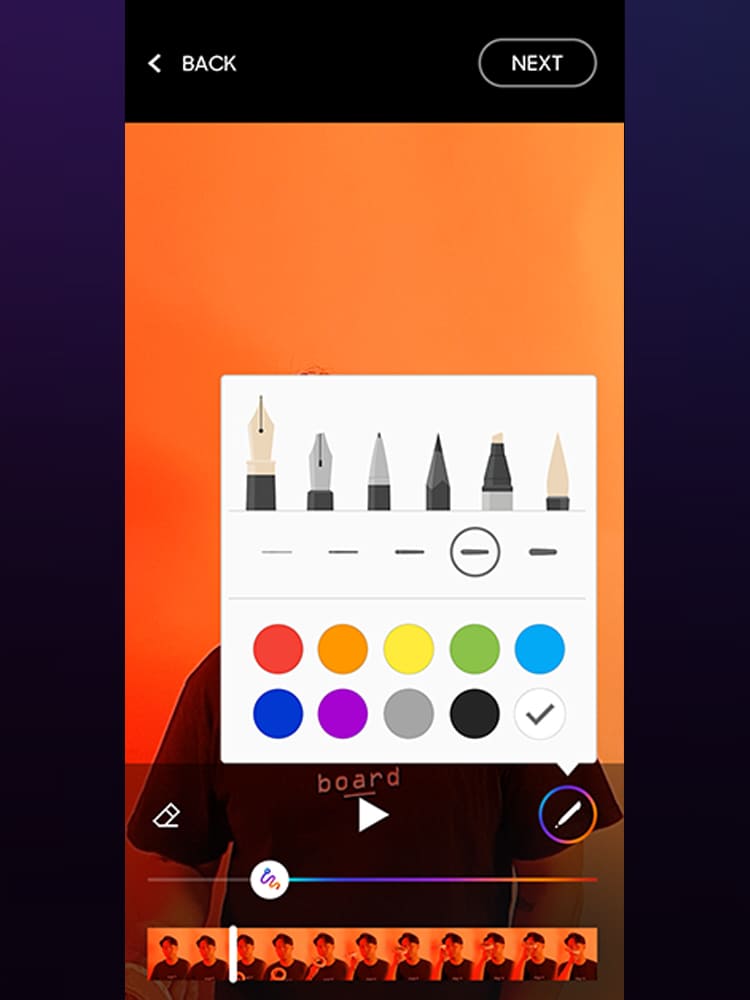The width and height of the screenshot is (750, 1000).
Task: Choose the green color swatch
Action: (x=474, y=648)
